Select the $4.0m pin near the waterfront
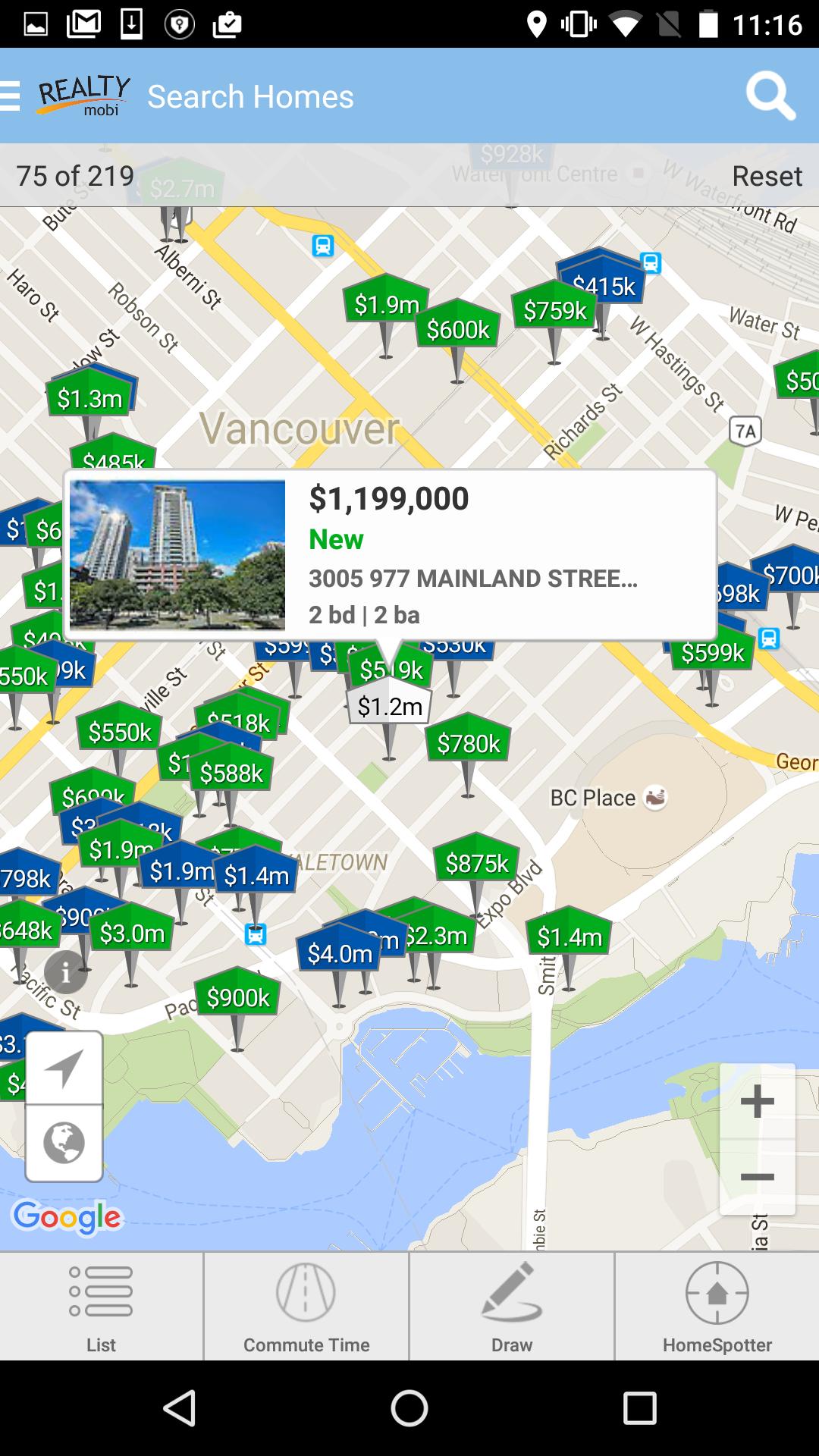 (338, 952)
